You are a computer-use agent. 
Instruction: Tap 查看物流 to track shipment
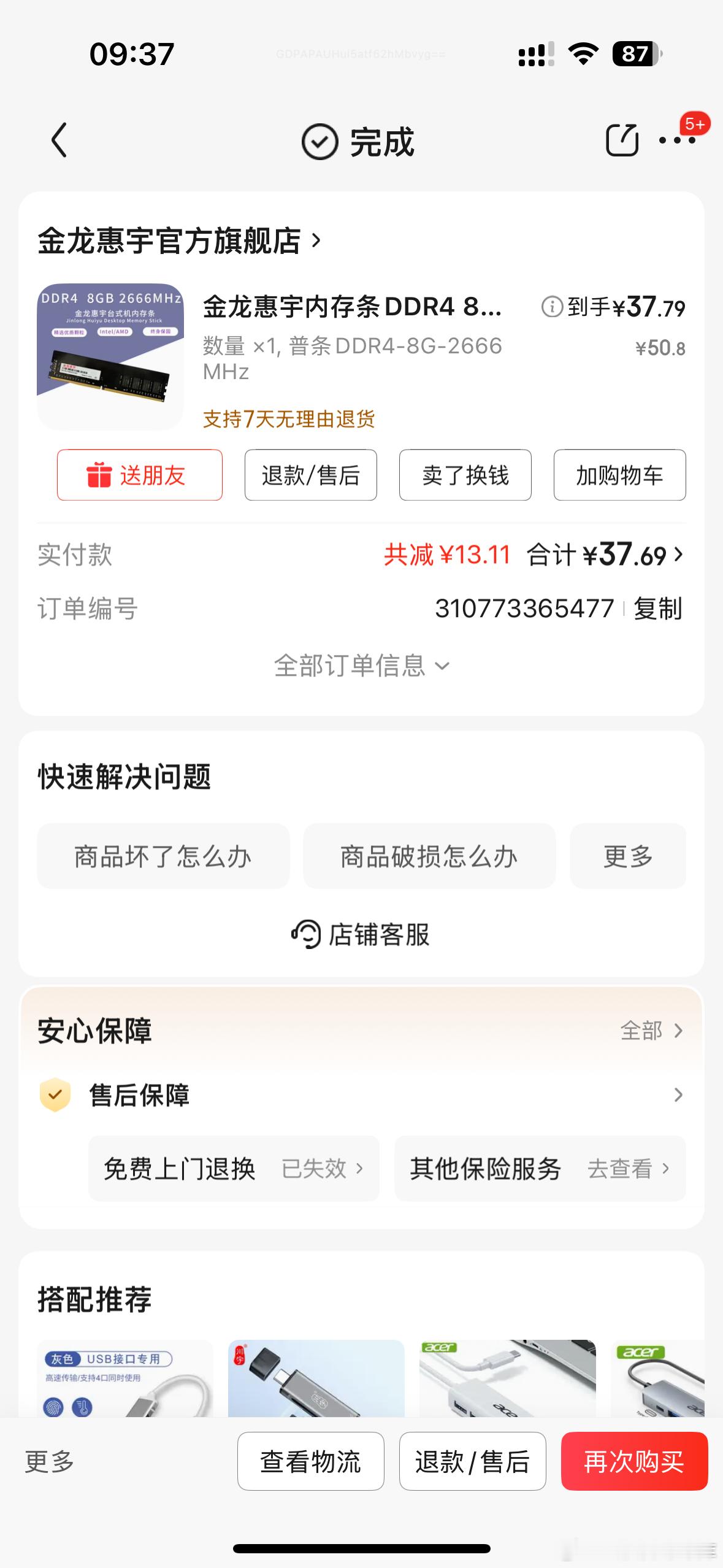point(310,1461)
